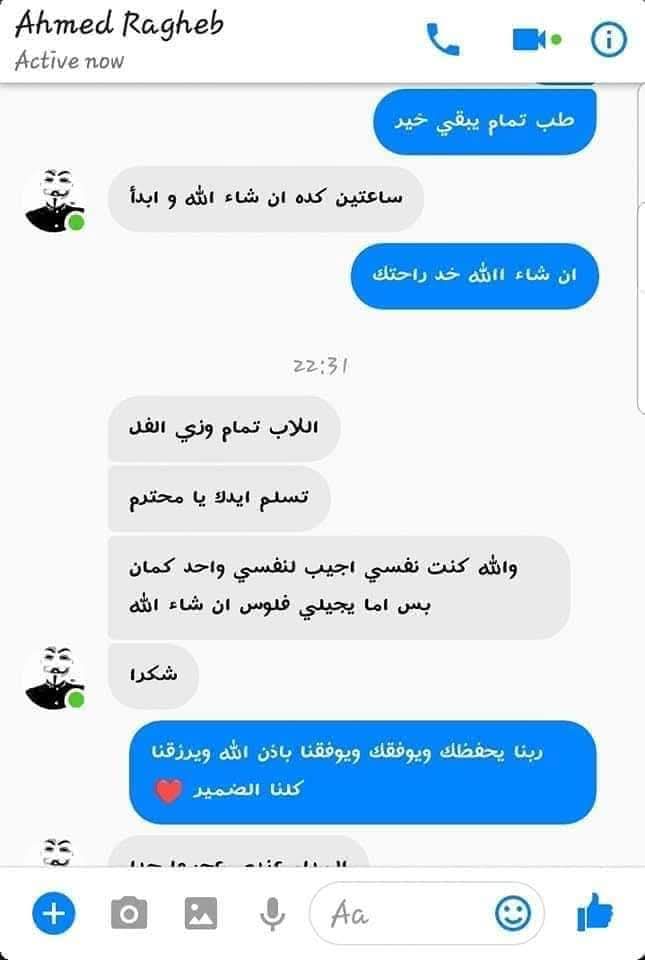645x960 pixels.
Task: Open the camera to take a photo
Action: pos(129,913)
